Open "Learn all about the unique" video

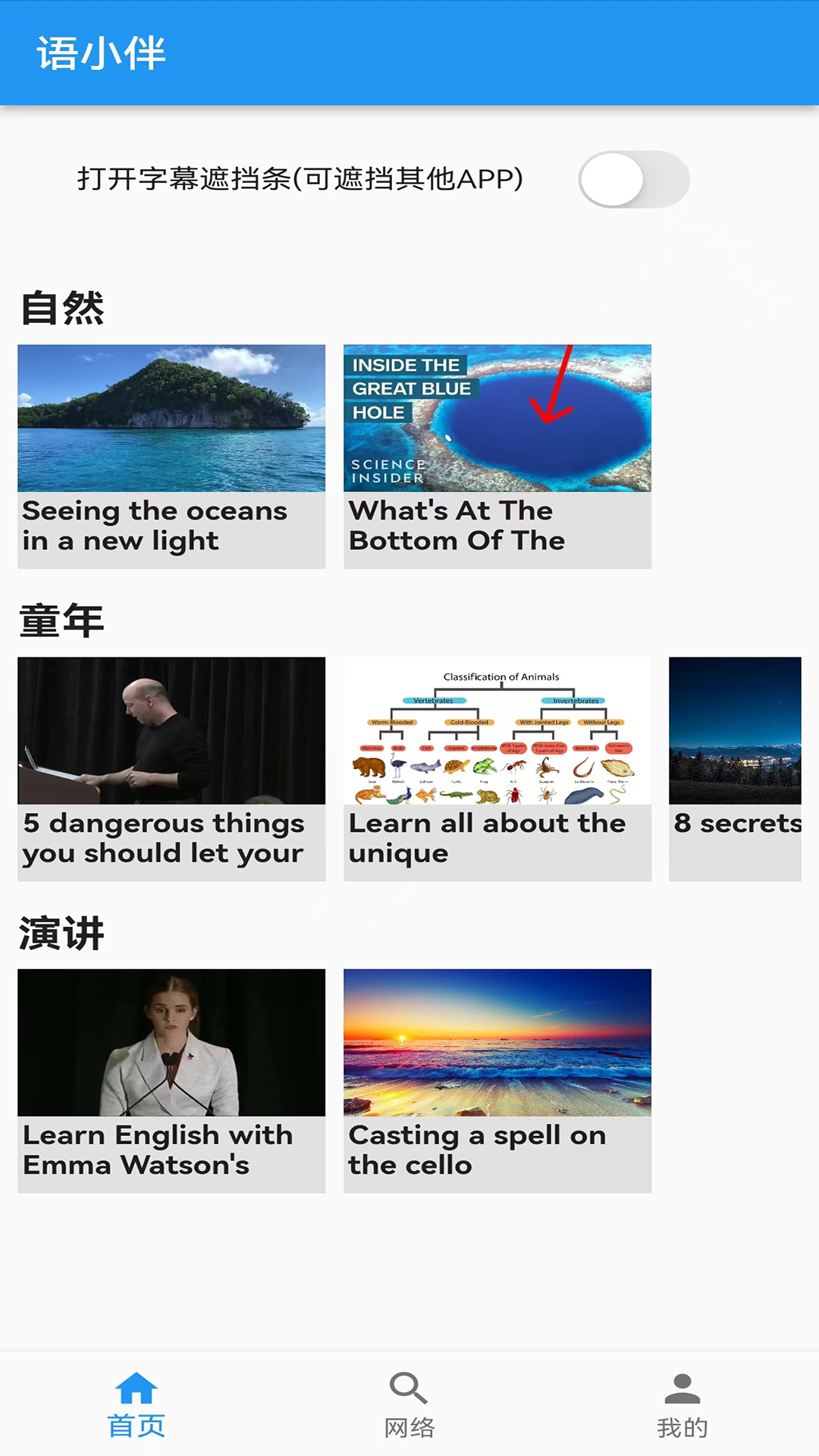point(497,768)
